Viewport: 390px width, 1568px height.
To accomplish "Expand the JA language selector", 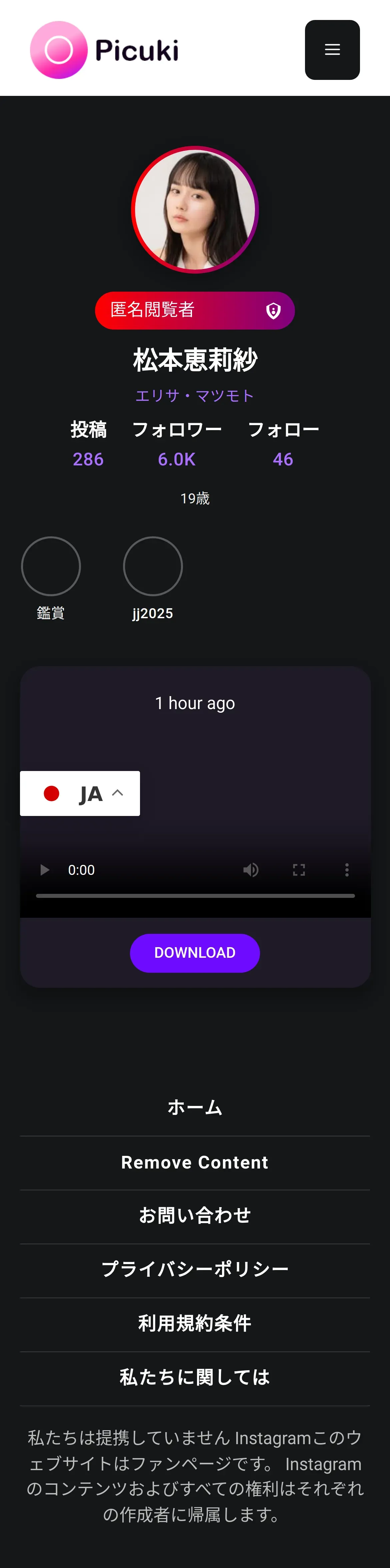I will click(80, 793).
